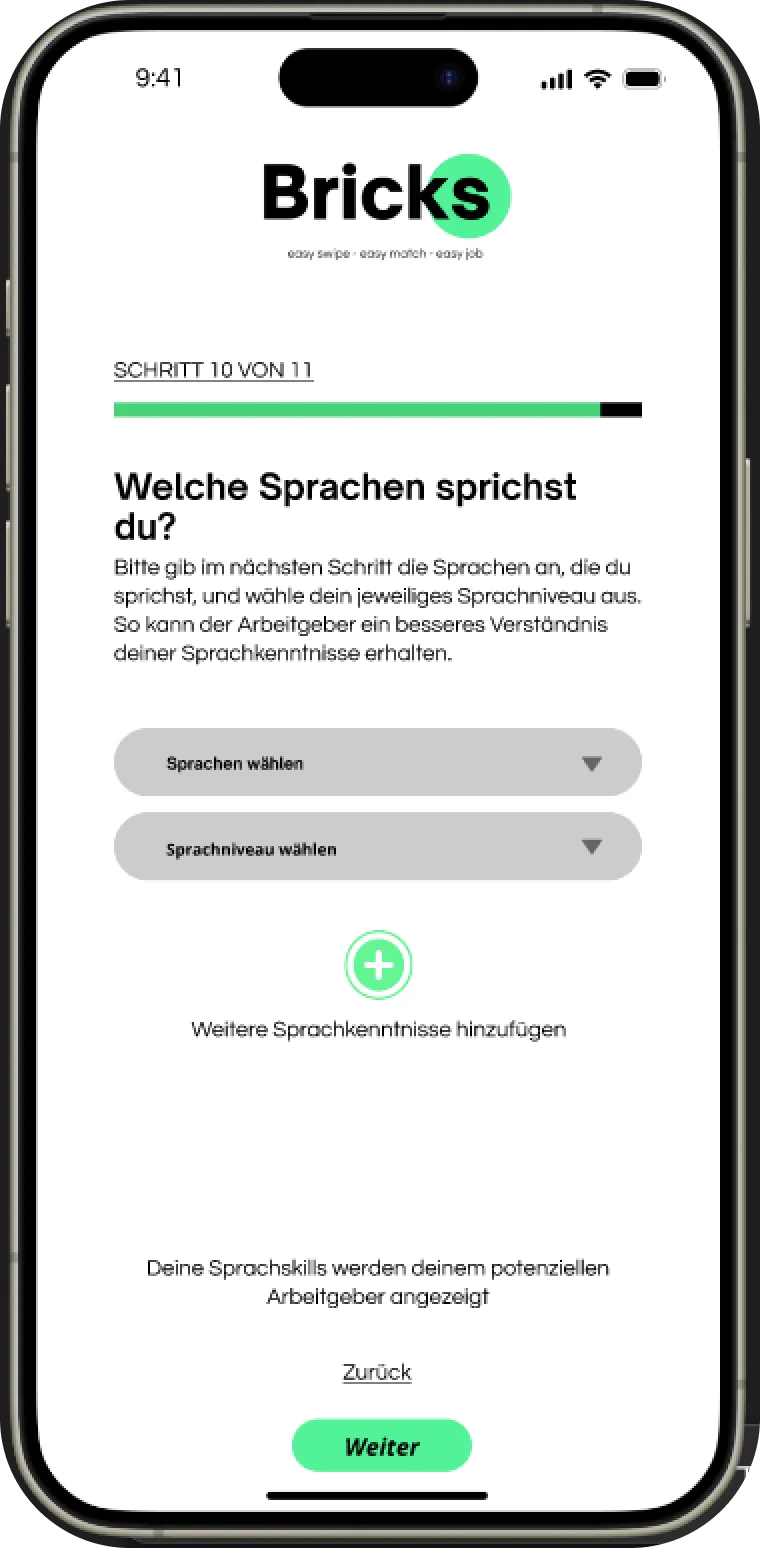Expand the Sprachniveau wählen dropdown
Screen dimensions: 760x1548
click(x=377, y=847)
